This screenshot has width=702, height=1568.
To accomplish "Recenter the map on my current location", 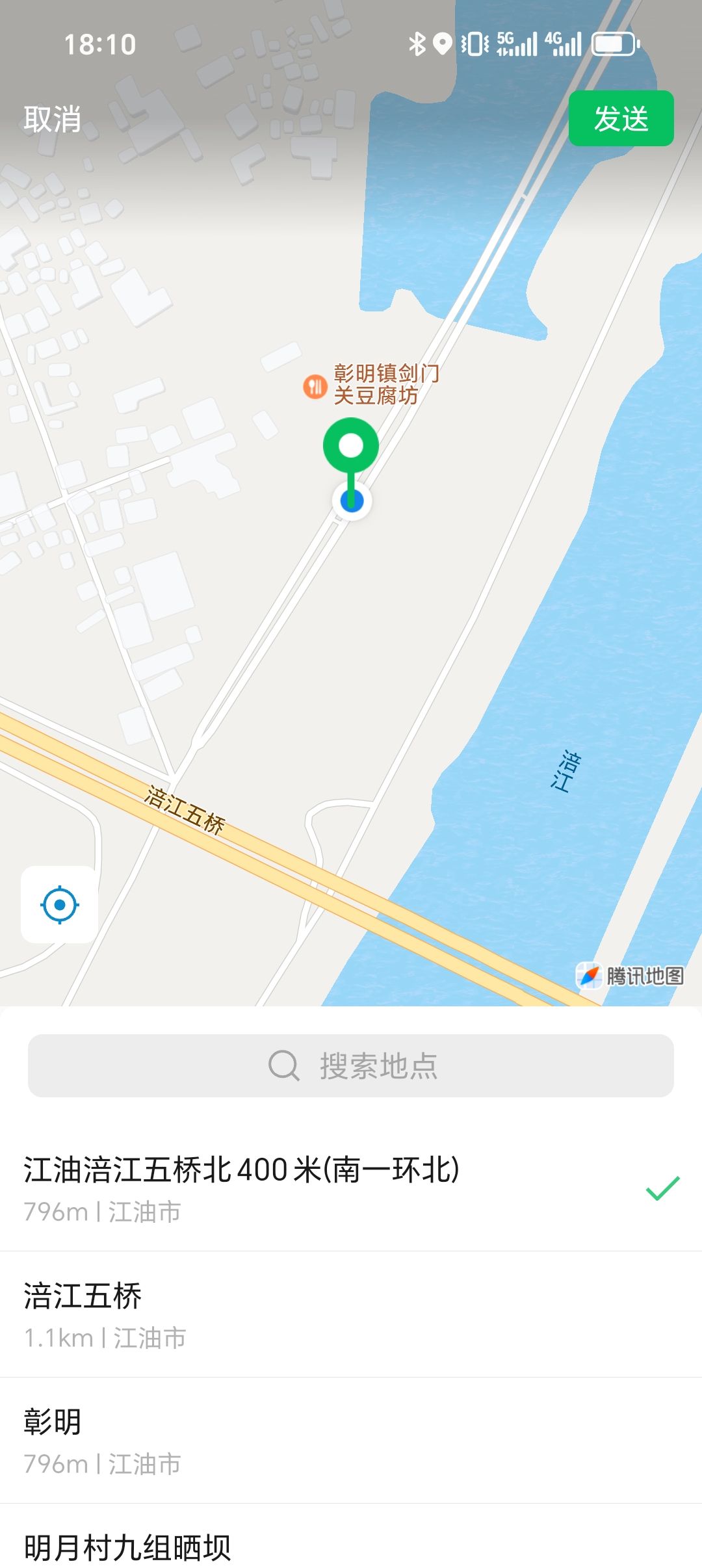I will pos(60,904).
